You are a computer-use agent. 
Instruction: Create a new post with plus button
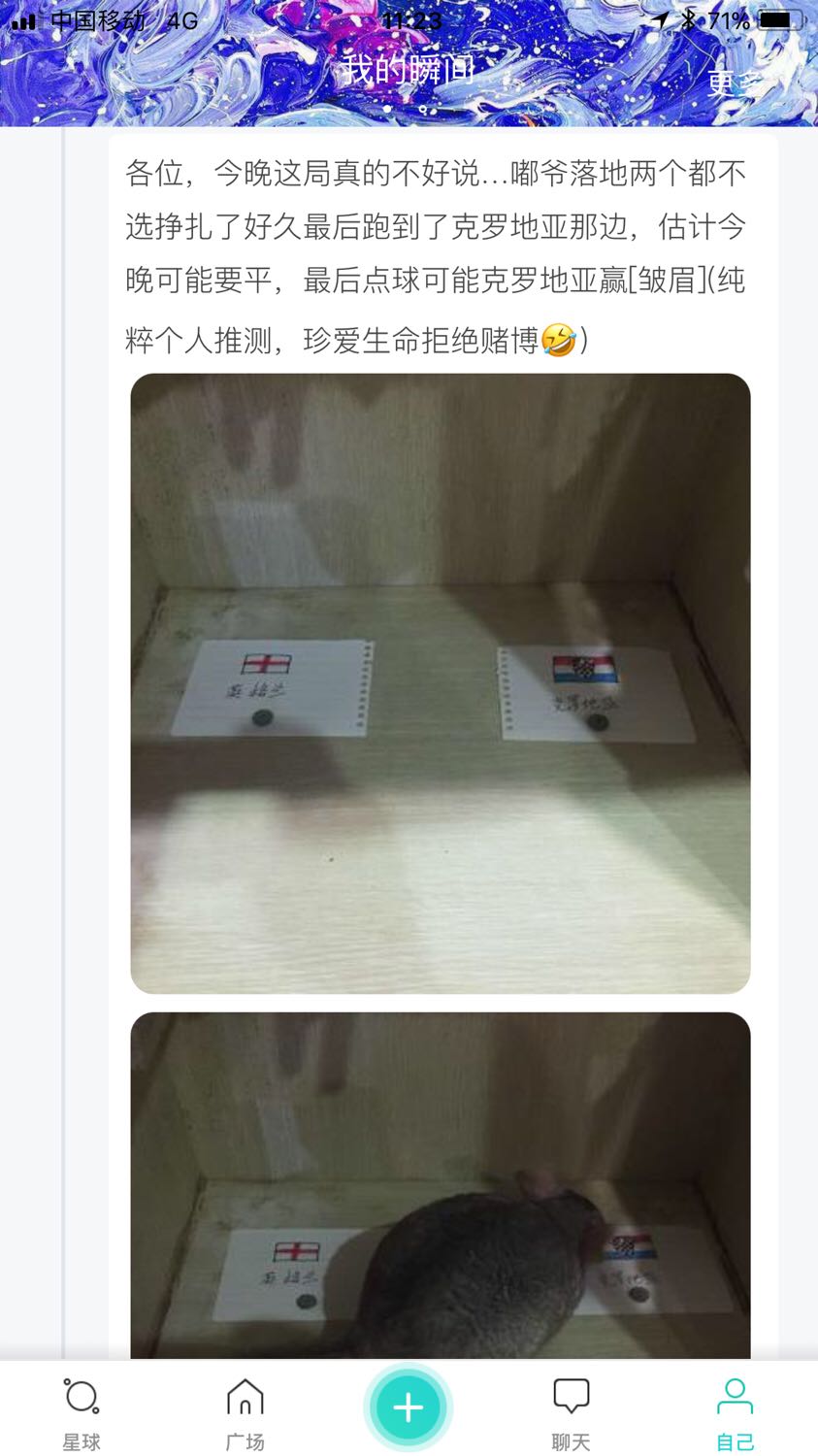pyautogui.click(x=409, y=1406)
